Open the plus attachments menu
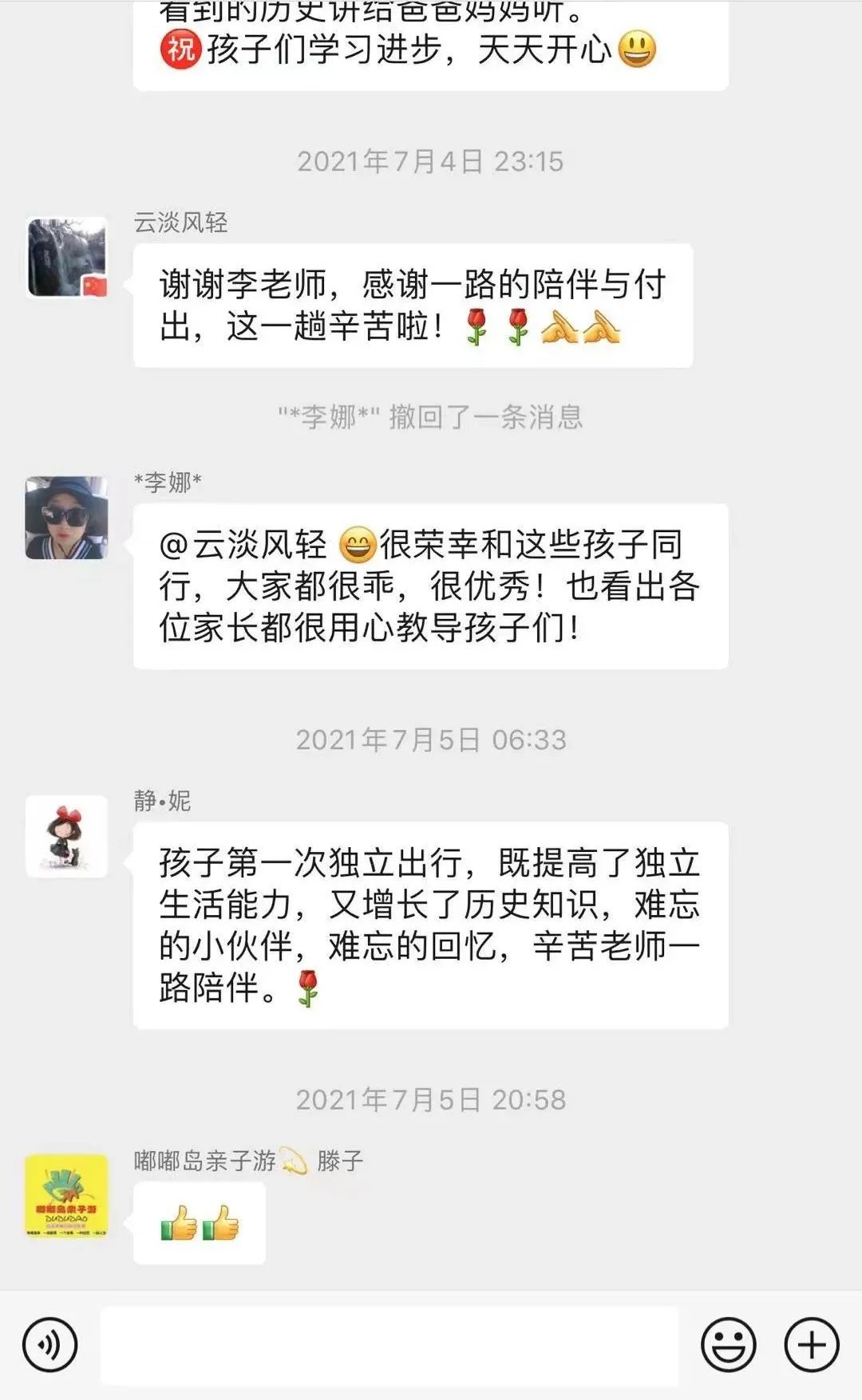The height and width of the screenshot is (1400, 862). pyautogui.click(x=812, y=1345)
